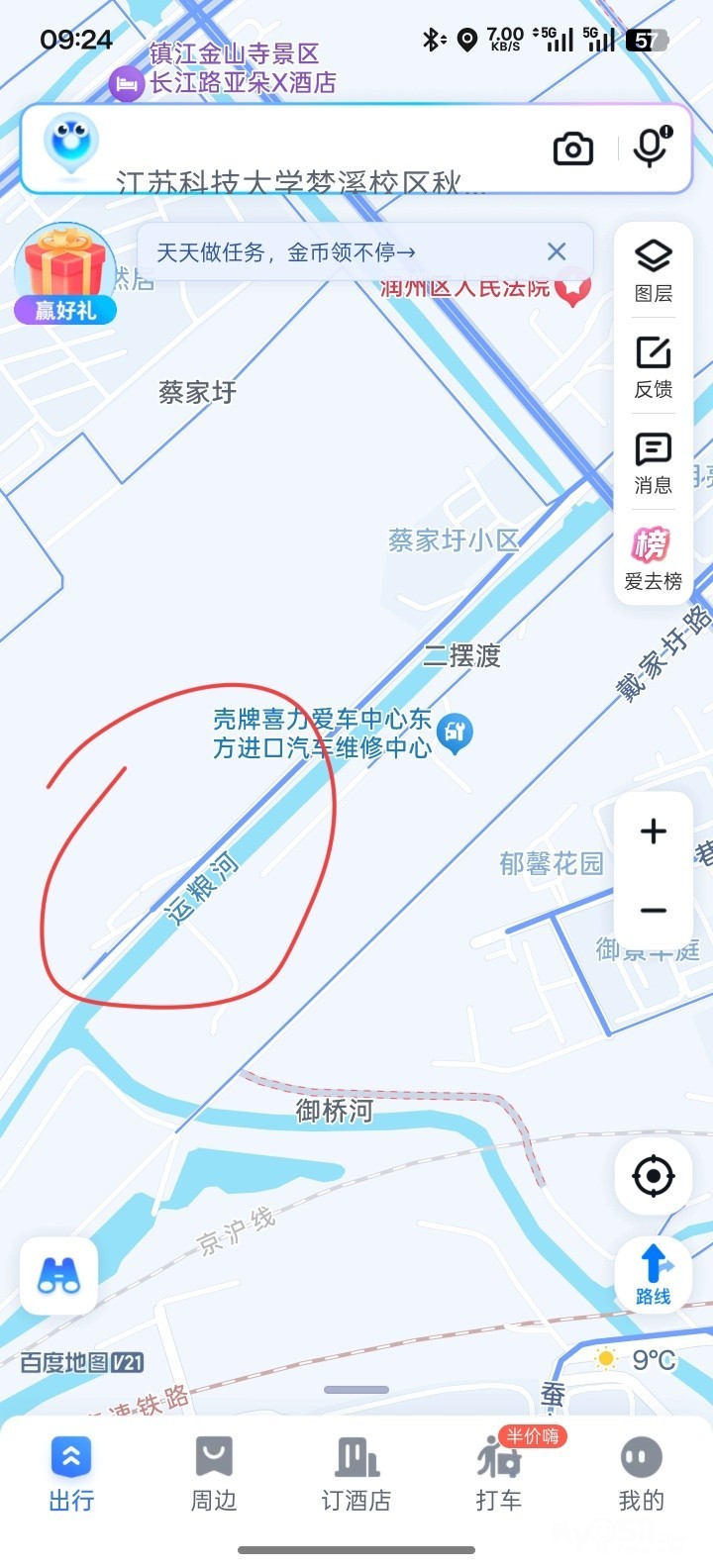The height and width of the screenshot is (1568, 713).
Task: Open the binoculars explore button
Action: (x=59, y=1276)
